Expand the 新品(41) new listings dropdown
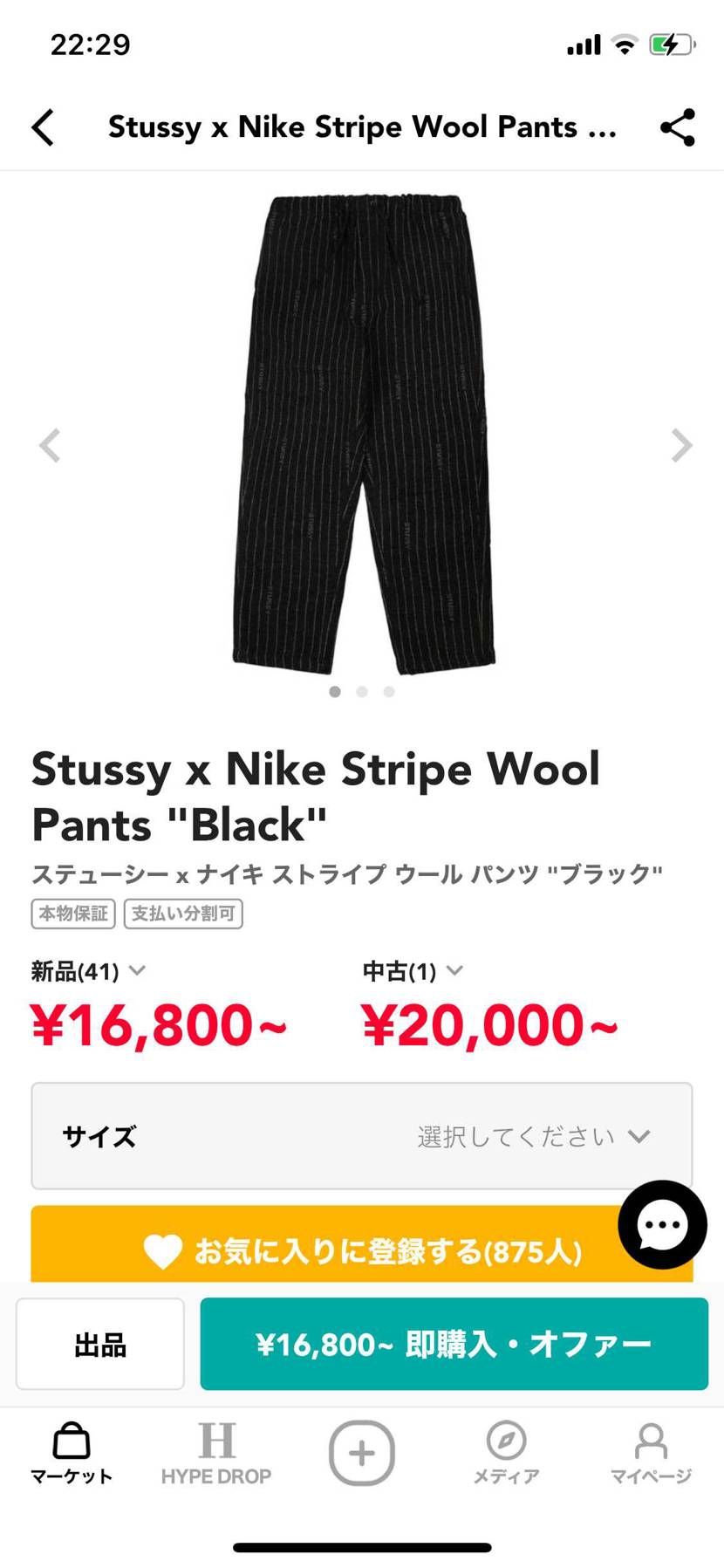Viewport: 724px width, 1568px height. pos(88,970)
